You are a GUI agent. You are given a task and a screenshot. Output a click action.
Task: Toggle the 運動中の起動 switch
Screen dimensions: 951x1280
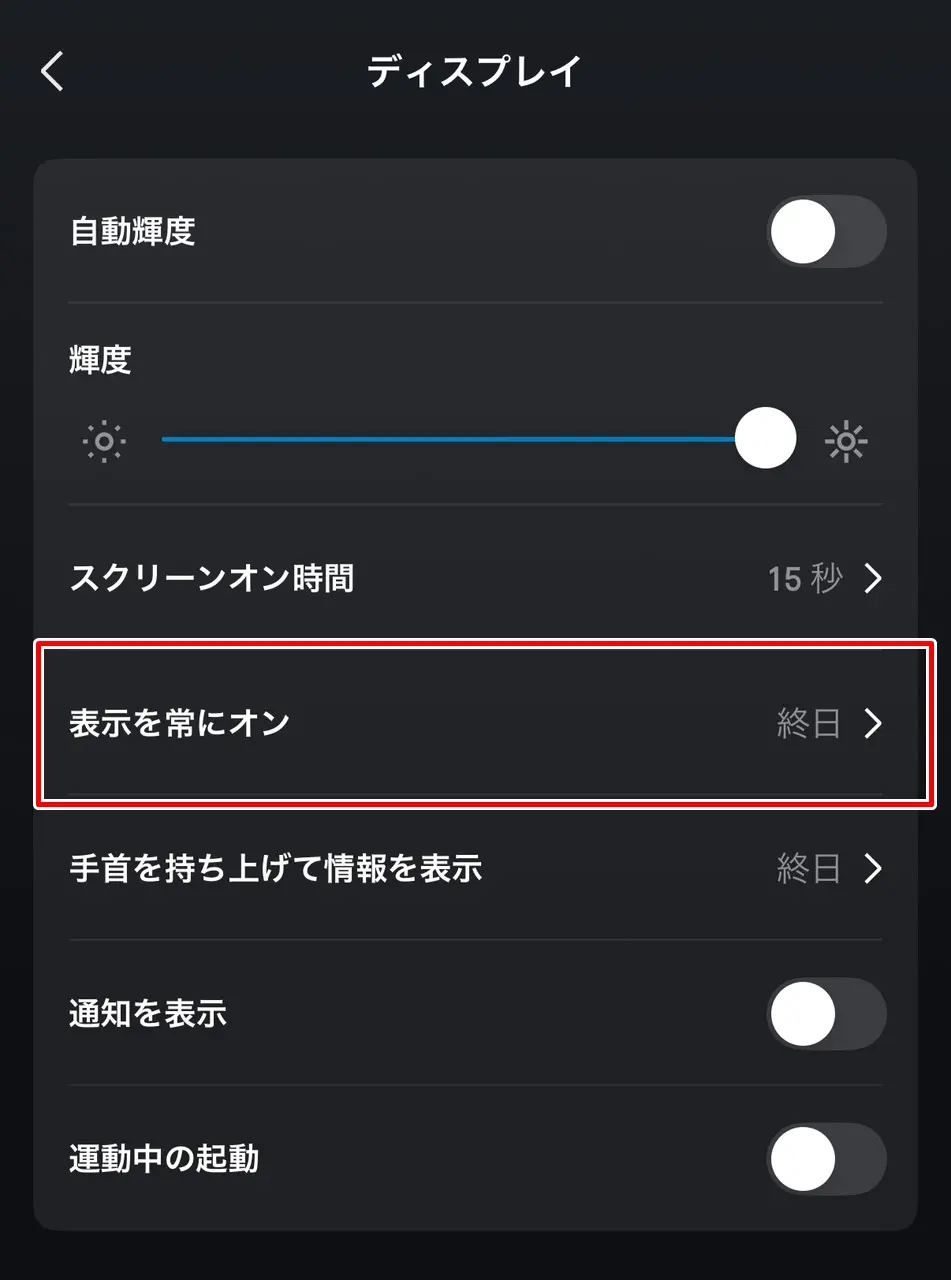(x=825, y=1159)
